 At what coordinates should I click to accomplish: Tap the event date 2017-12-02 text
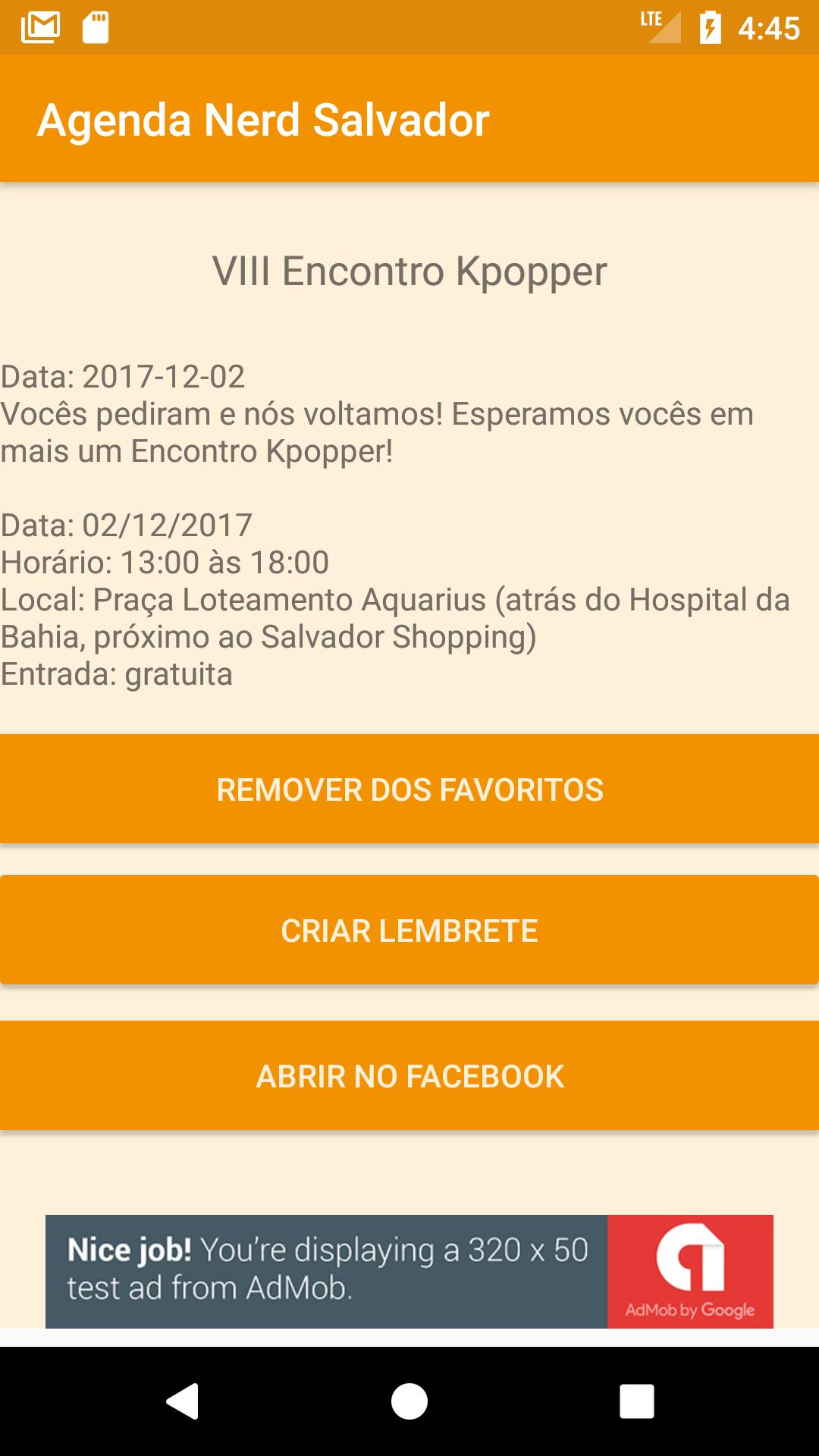pos(121,375)
